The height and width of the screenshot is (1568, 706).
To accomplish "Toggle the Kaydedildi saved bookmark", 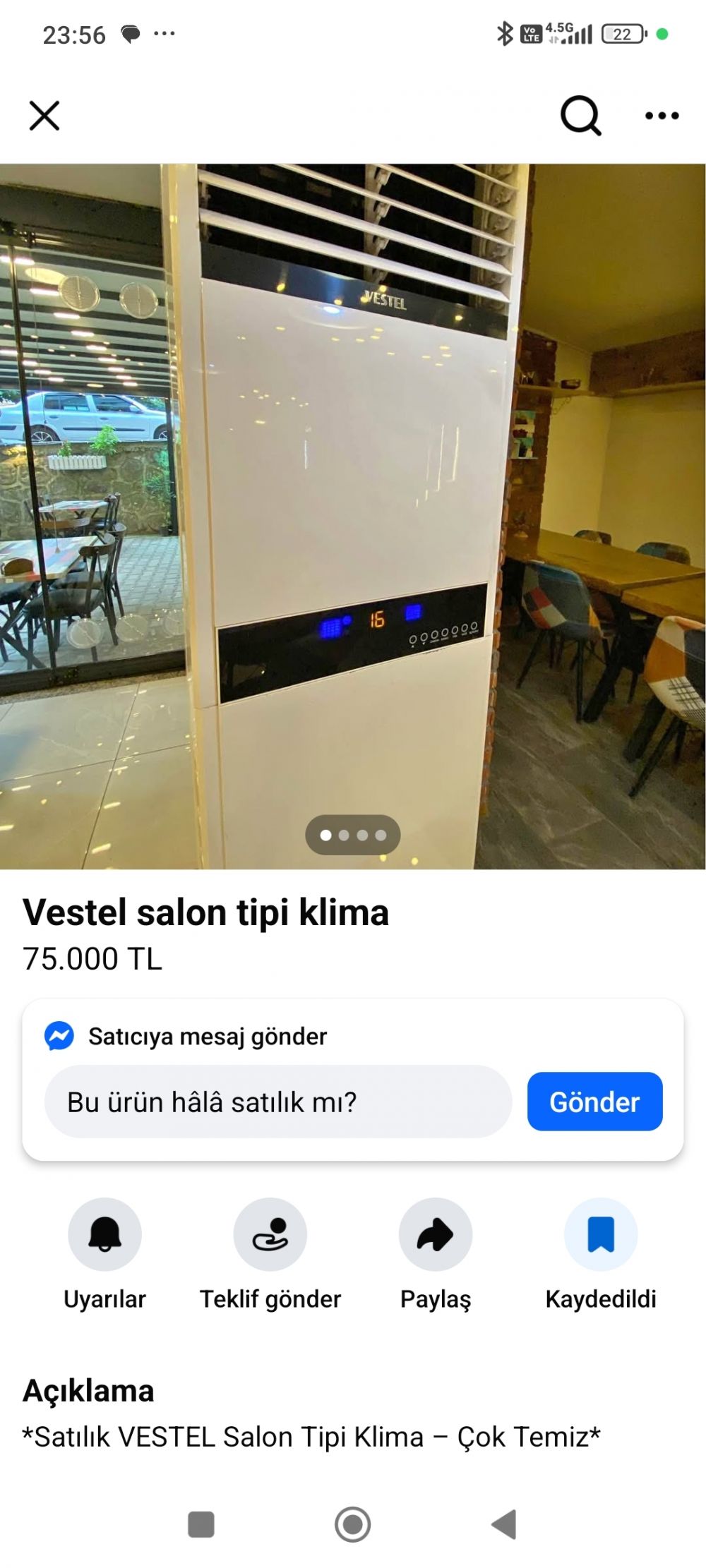I will [x=601, y=1235].
